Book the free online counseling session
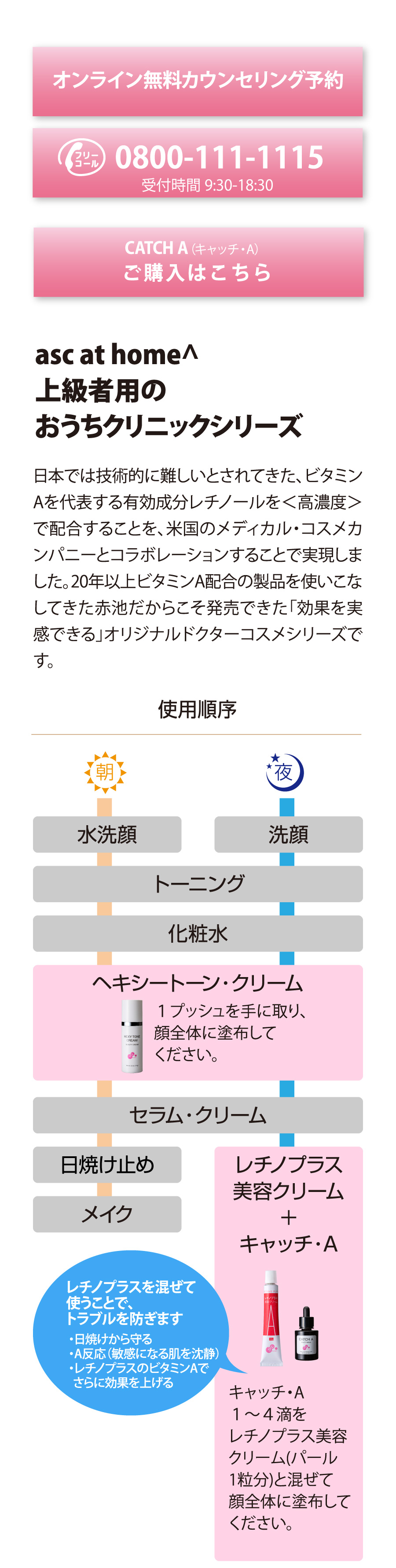The height and width of the screenshot is (1568, 396). (198, 81)
